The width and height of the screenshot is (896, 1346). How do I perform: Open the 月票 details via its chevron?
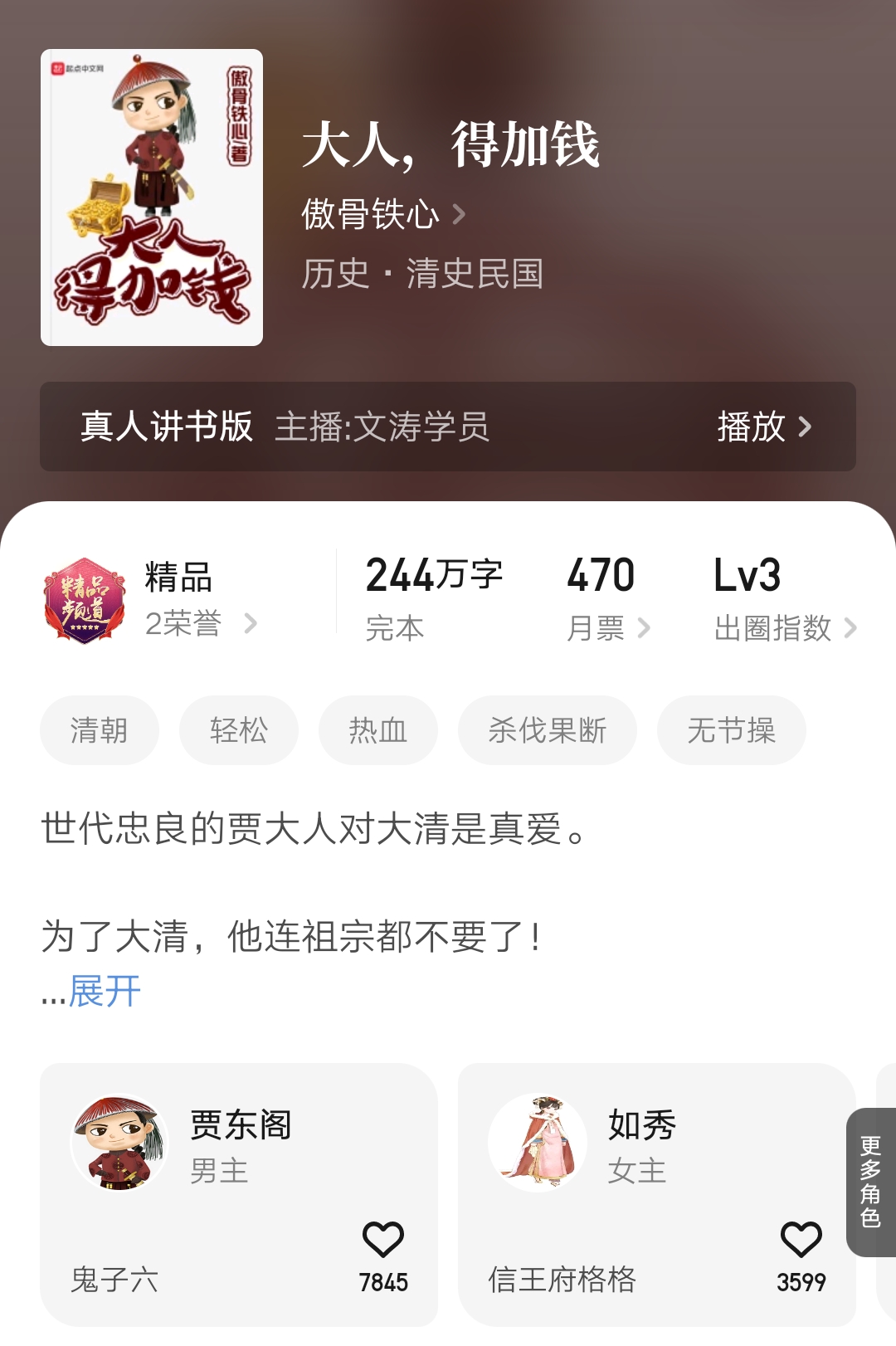[644, 629]
